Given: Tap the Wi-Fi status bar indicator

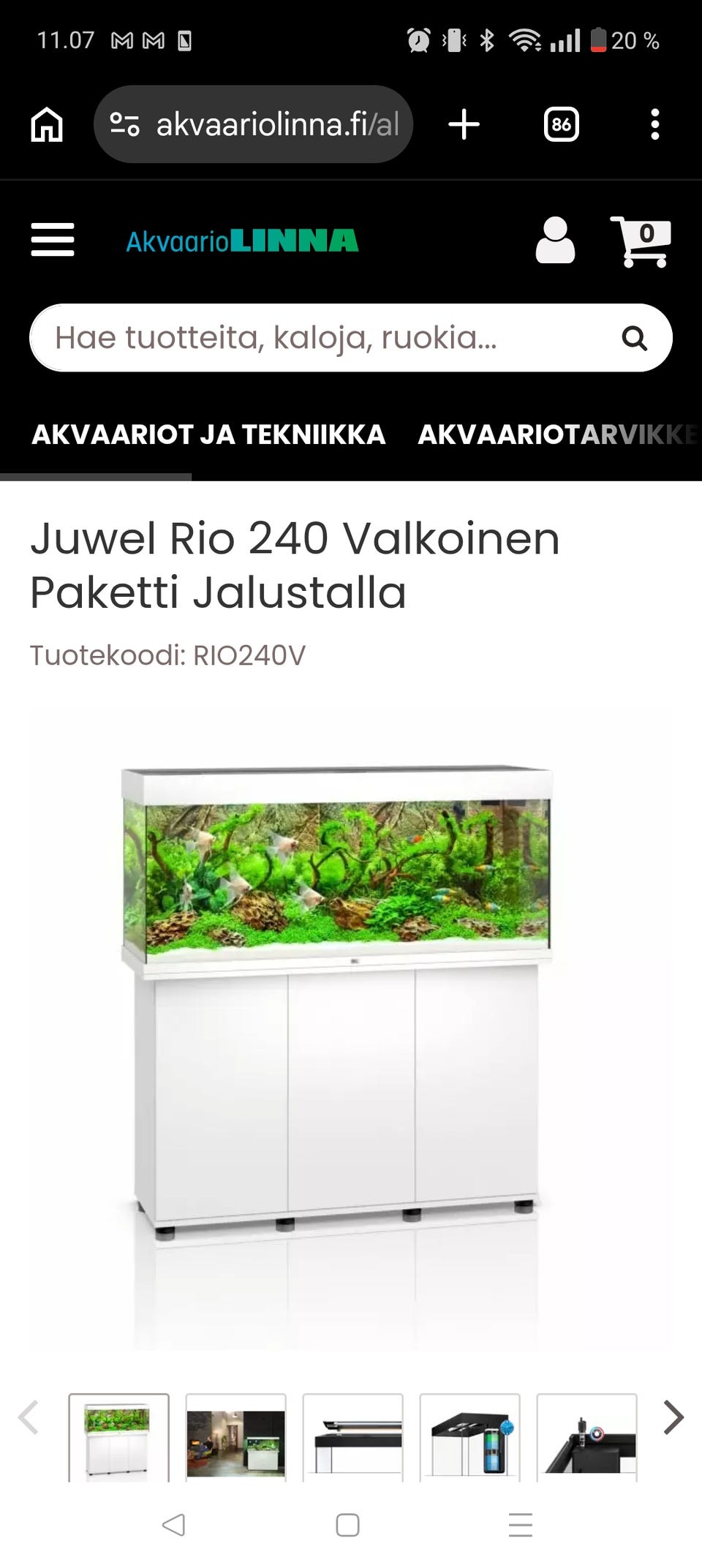Looking at the screenshot, I should click(526, 42).
